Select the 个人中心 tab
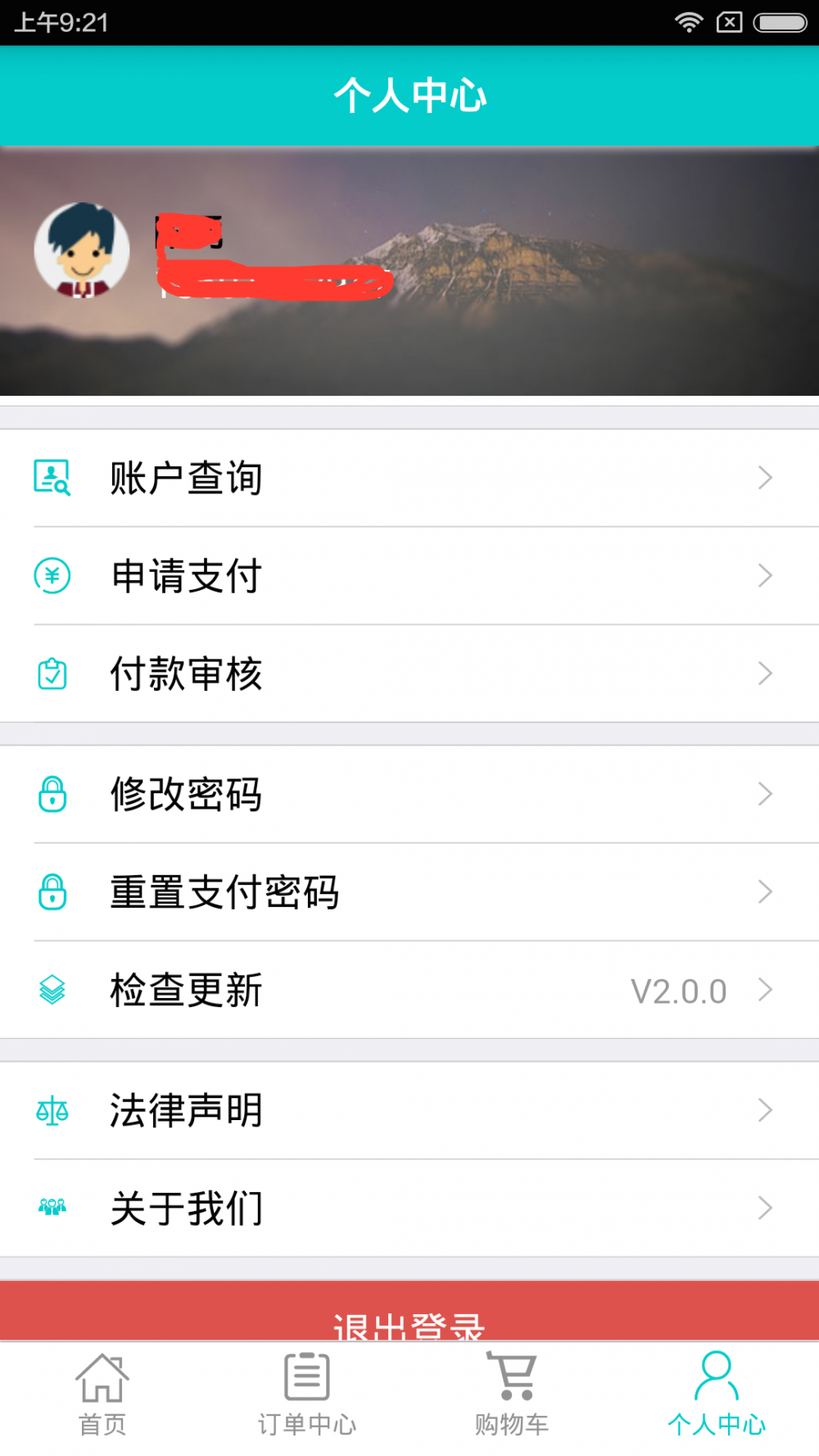 (x=717, y=1395)
